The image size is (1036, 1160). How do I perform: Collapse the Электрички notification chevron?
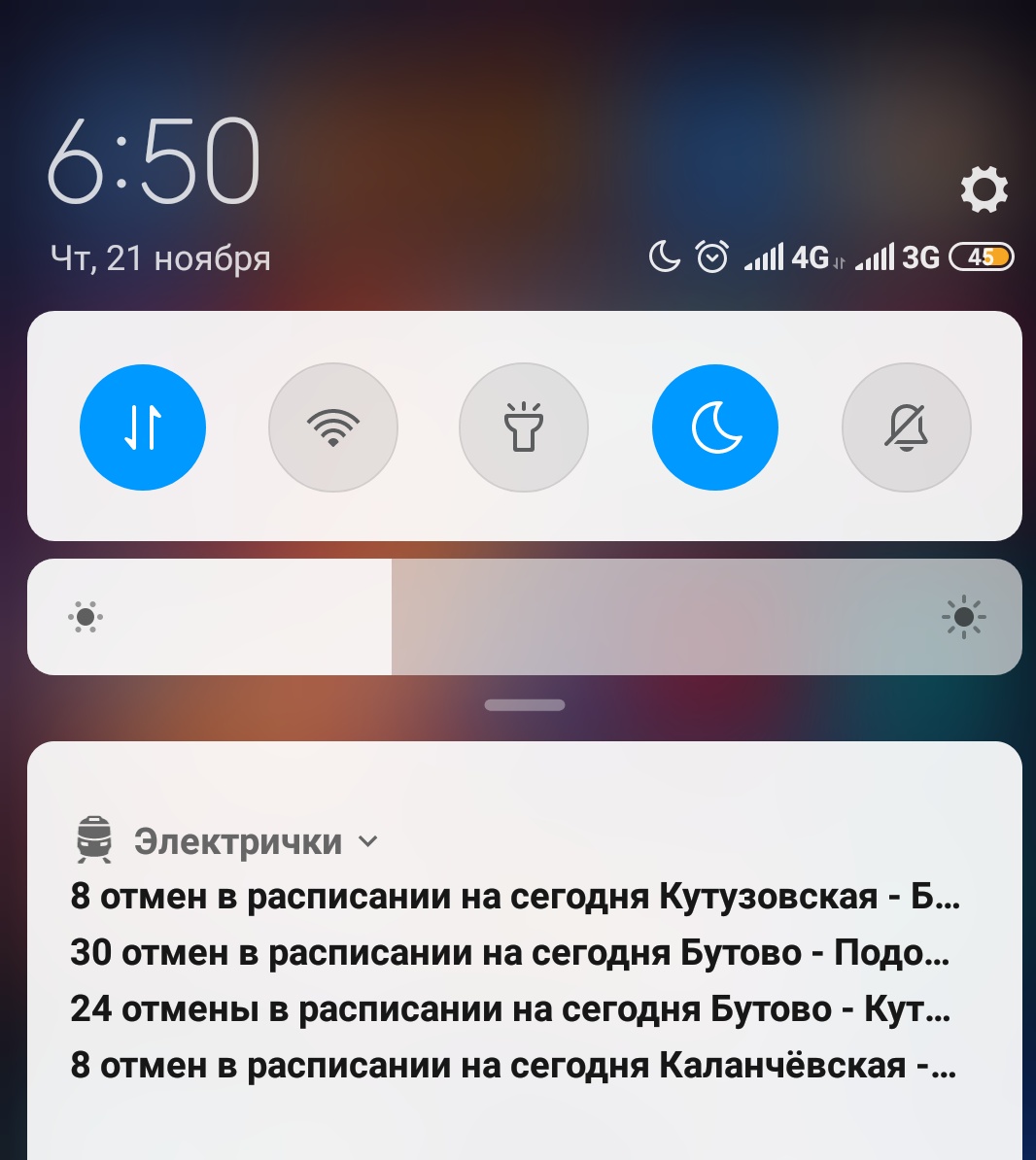tap(367, 841)
